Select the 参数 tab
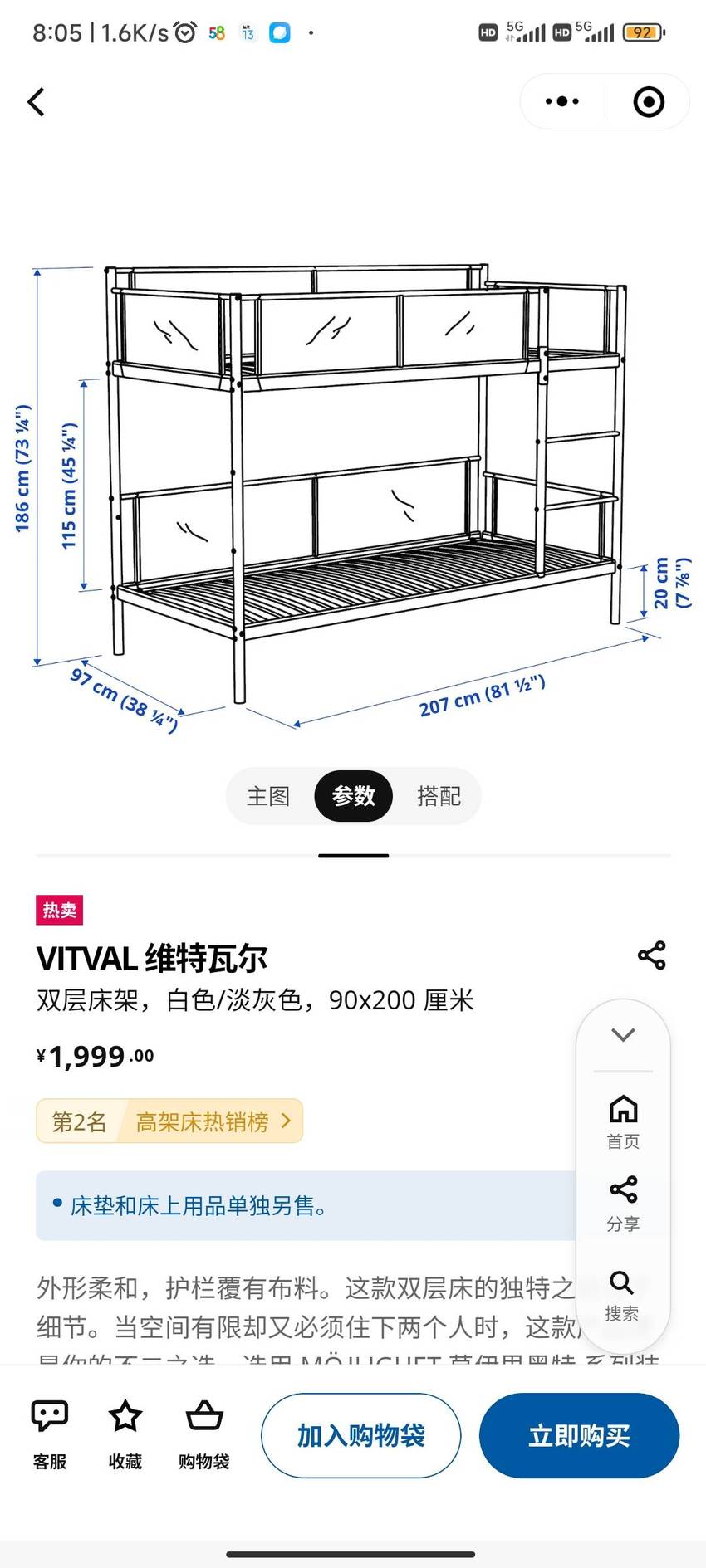This screenshot has width=706, height=1568. point(353,796)
